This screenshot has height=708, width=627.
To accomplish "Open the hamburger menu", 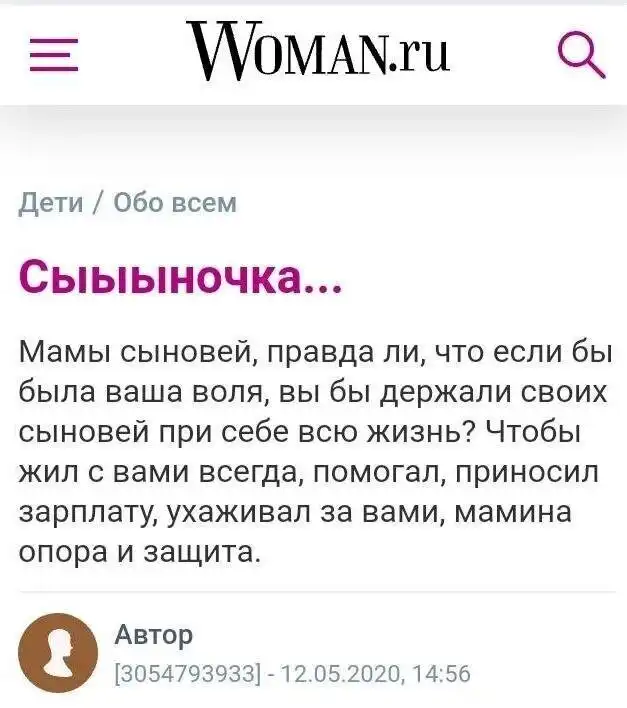I will pyautogui.click(x=54, y=55).
